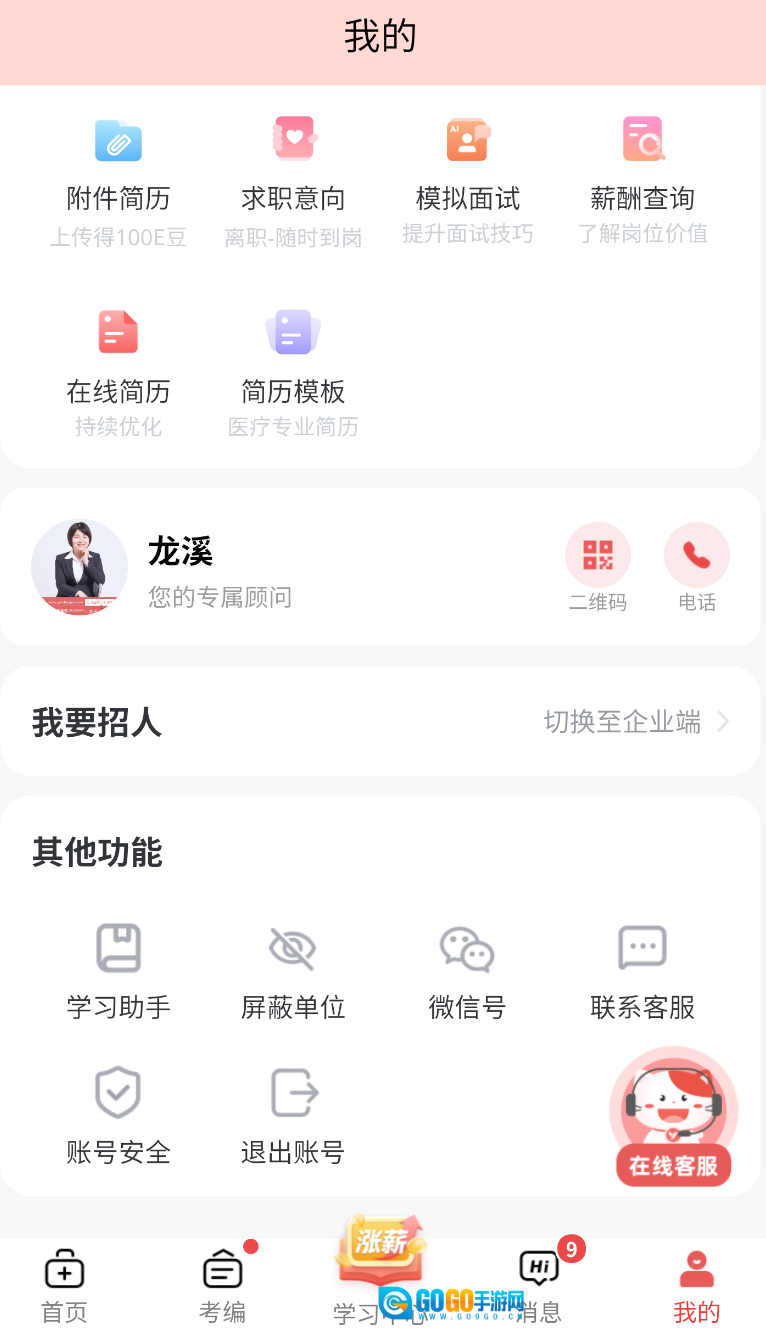Expand 账号安全 account security options
Screen dimensions: 766x1330
coord(118,1093)
